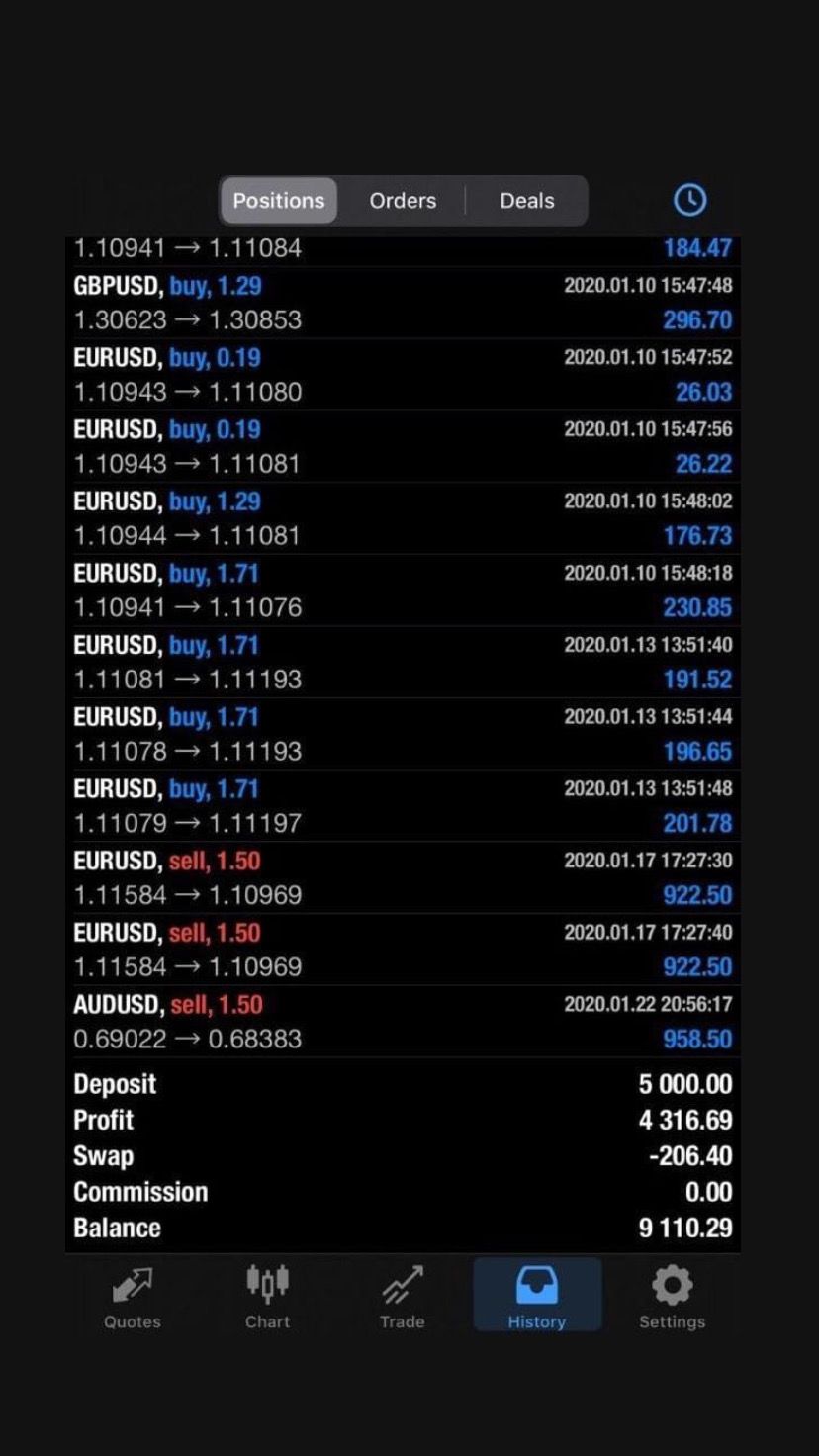The height and width of the screenshot is (1456, 819).
Task: Switch to the Orders segment
Action: coord(403,201)
